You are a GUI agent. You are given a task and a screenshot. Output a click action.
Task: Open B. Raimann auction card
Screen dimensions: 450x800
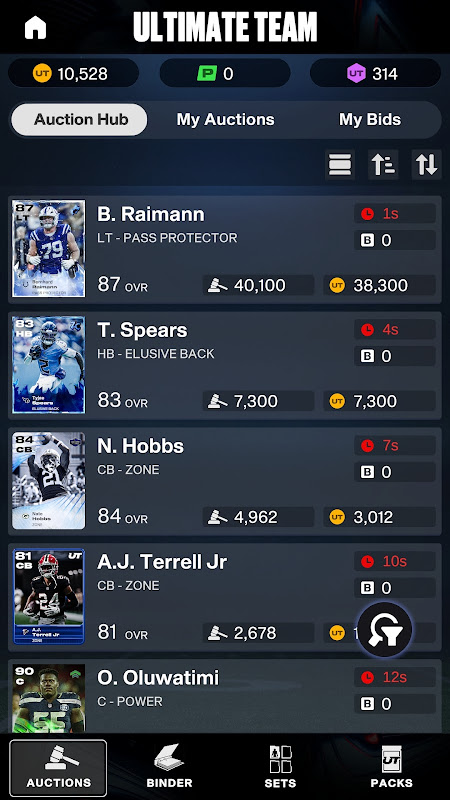[225, 249]
